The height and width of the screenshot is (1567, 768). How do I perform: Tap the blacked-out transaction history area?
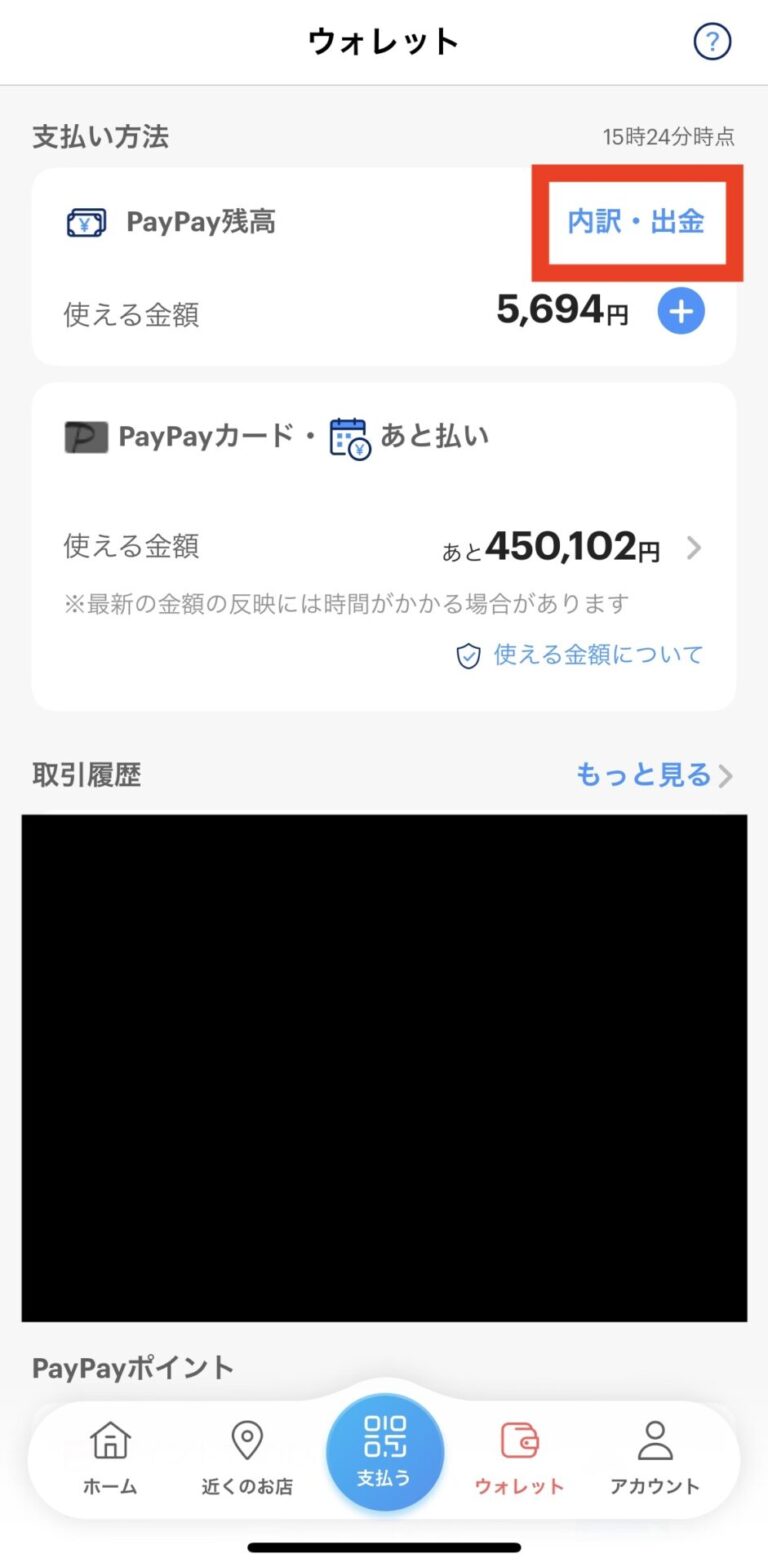(384, 1070)
